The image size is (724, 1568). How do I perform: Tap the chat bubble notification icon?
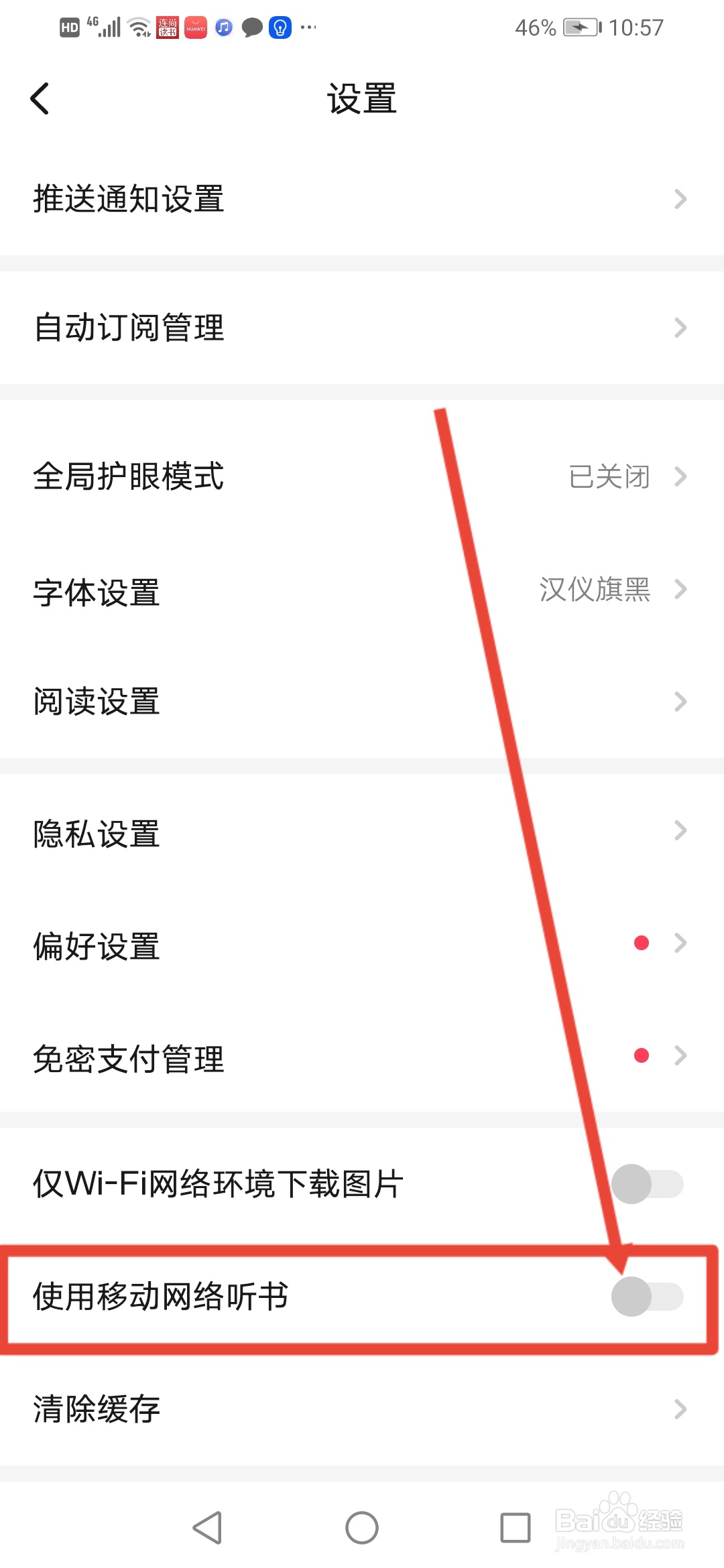251,27
